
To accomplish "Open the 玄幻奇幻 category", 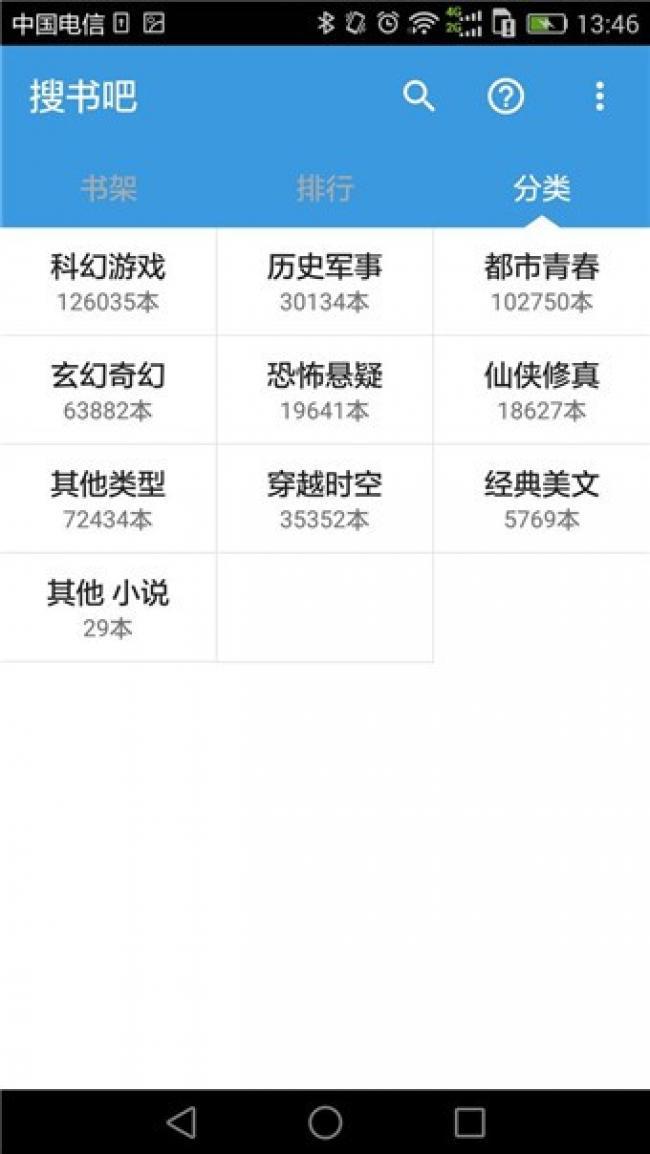I will pyautogui.click(x=108, y=390).
